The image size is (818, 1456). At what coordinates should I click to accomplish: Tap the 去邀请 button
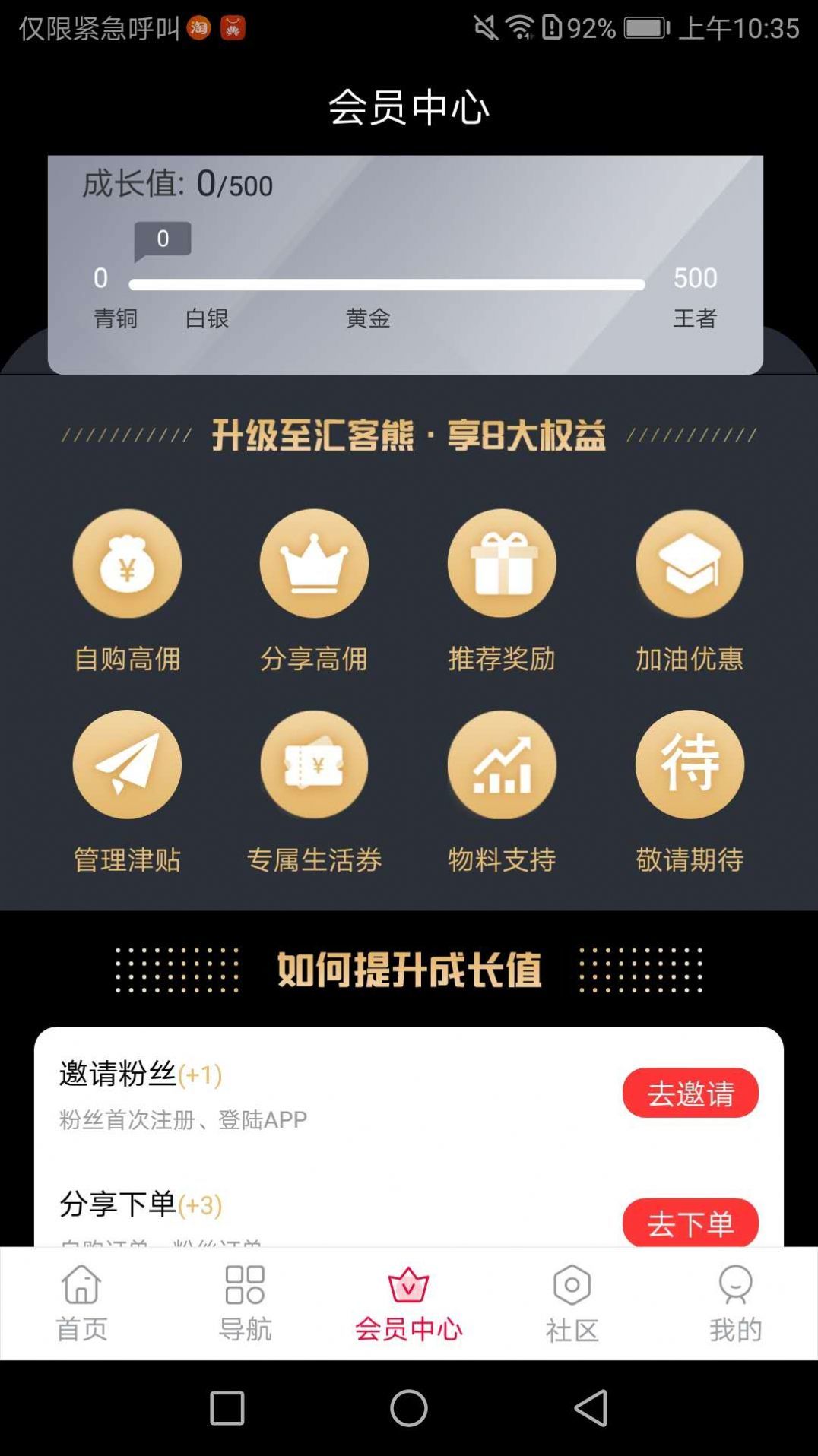(x=690, y=1093)
